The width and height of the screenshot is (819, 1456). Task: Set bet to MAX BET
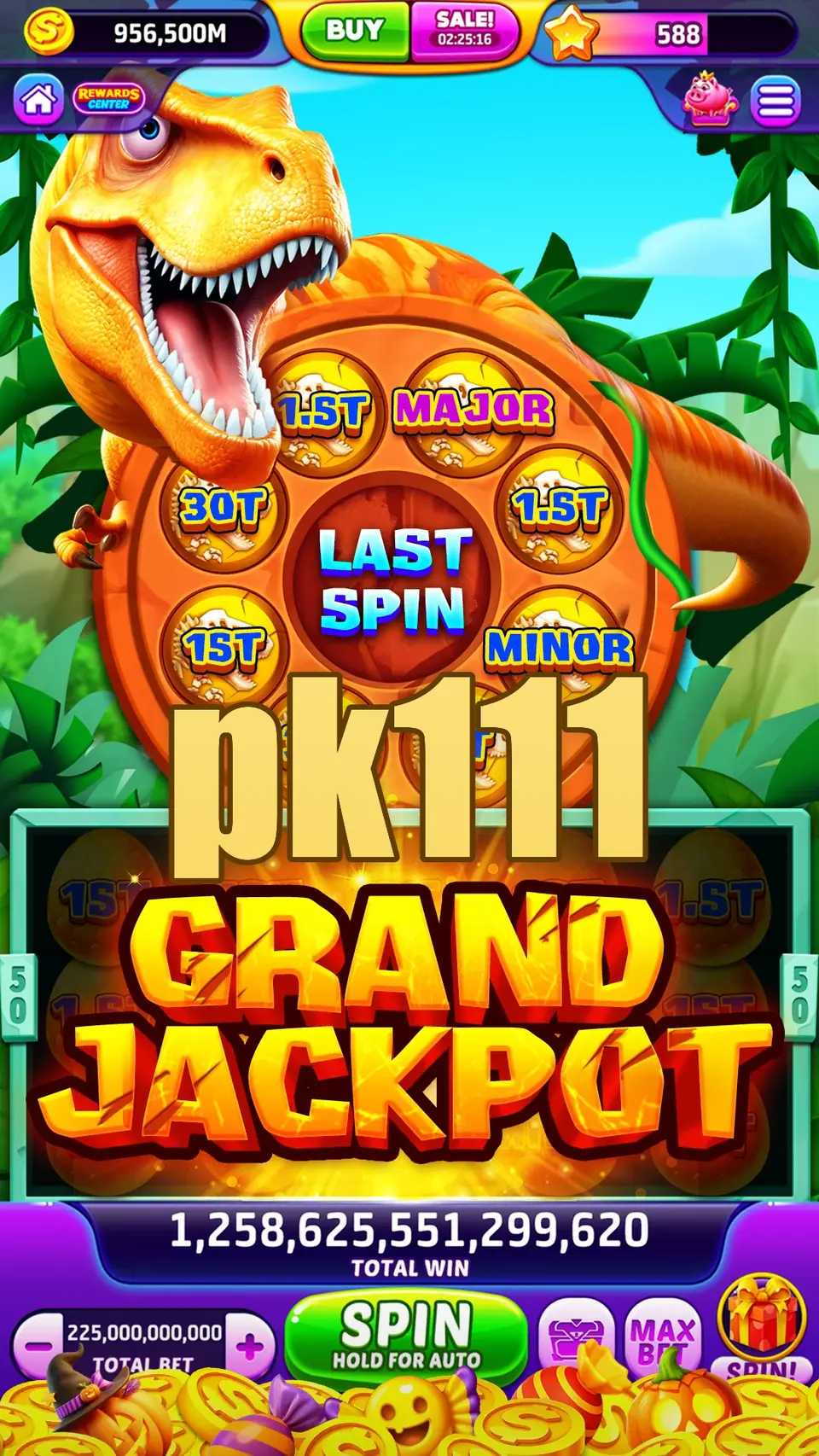click(x=663, y=1337)
